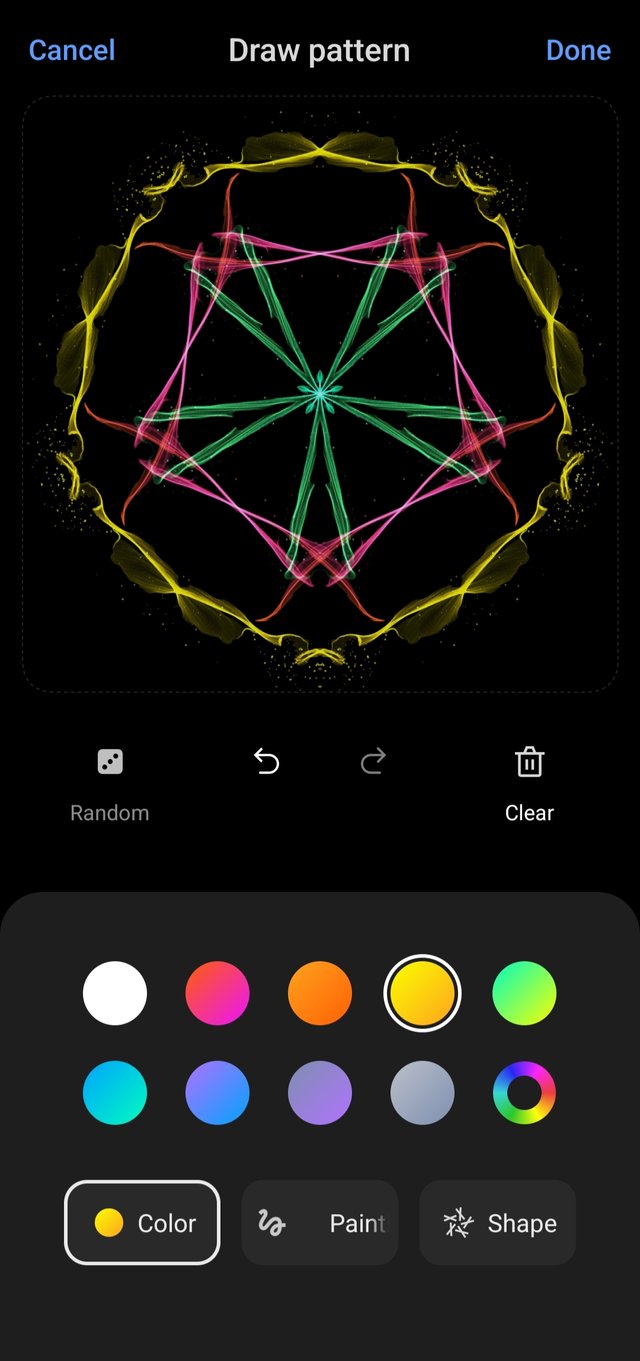
Task: Choose the pink-red gradient color
Action: point(217,993)
